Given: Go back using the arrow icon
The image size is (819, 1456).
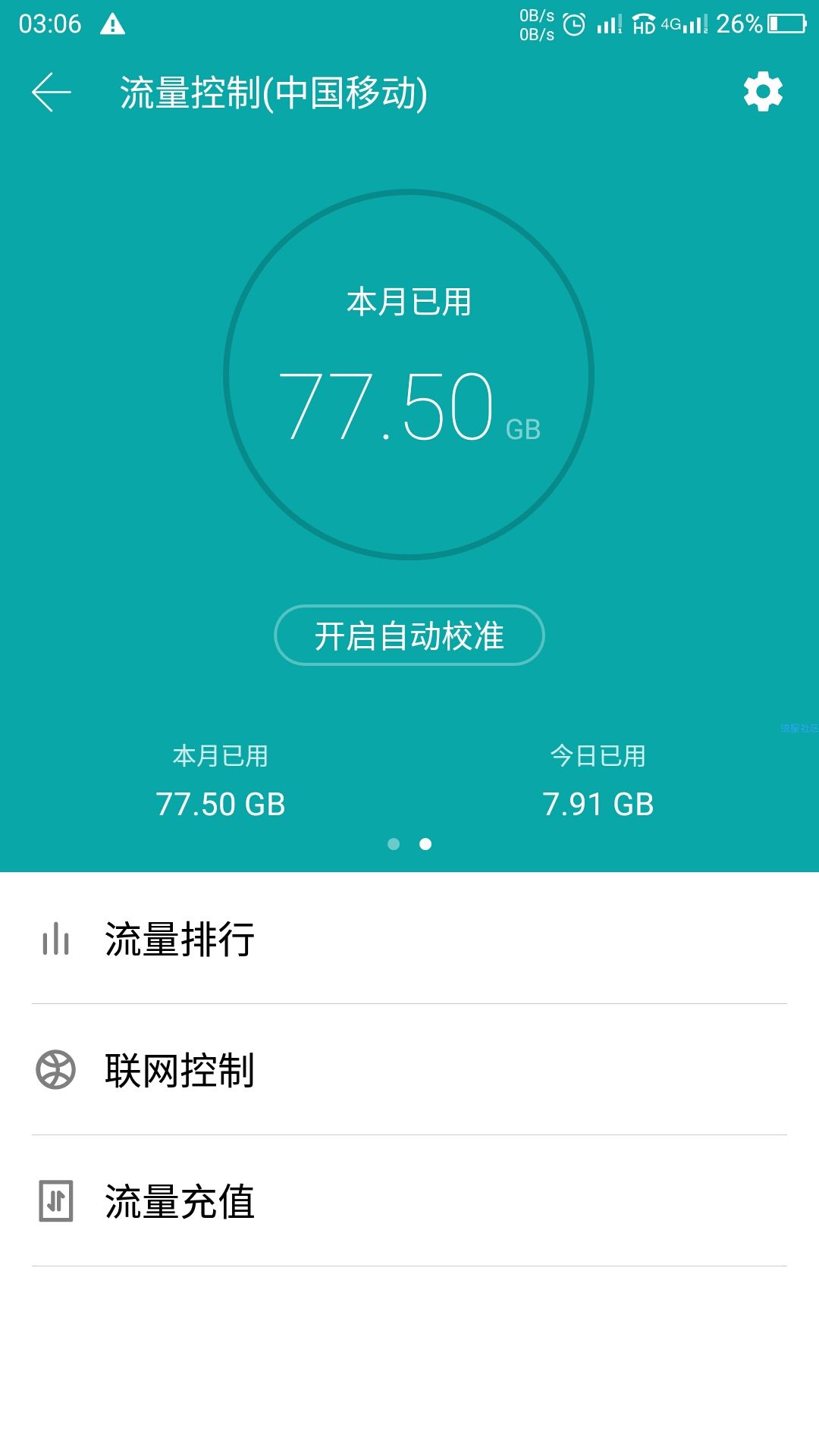Looking at the screenshot, I should pos(52,93).
